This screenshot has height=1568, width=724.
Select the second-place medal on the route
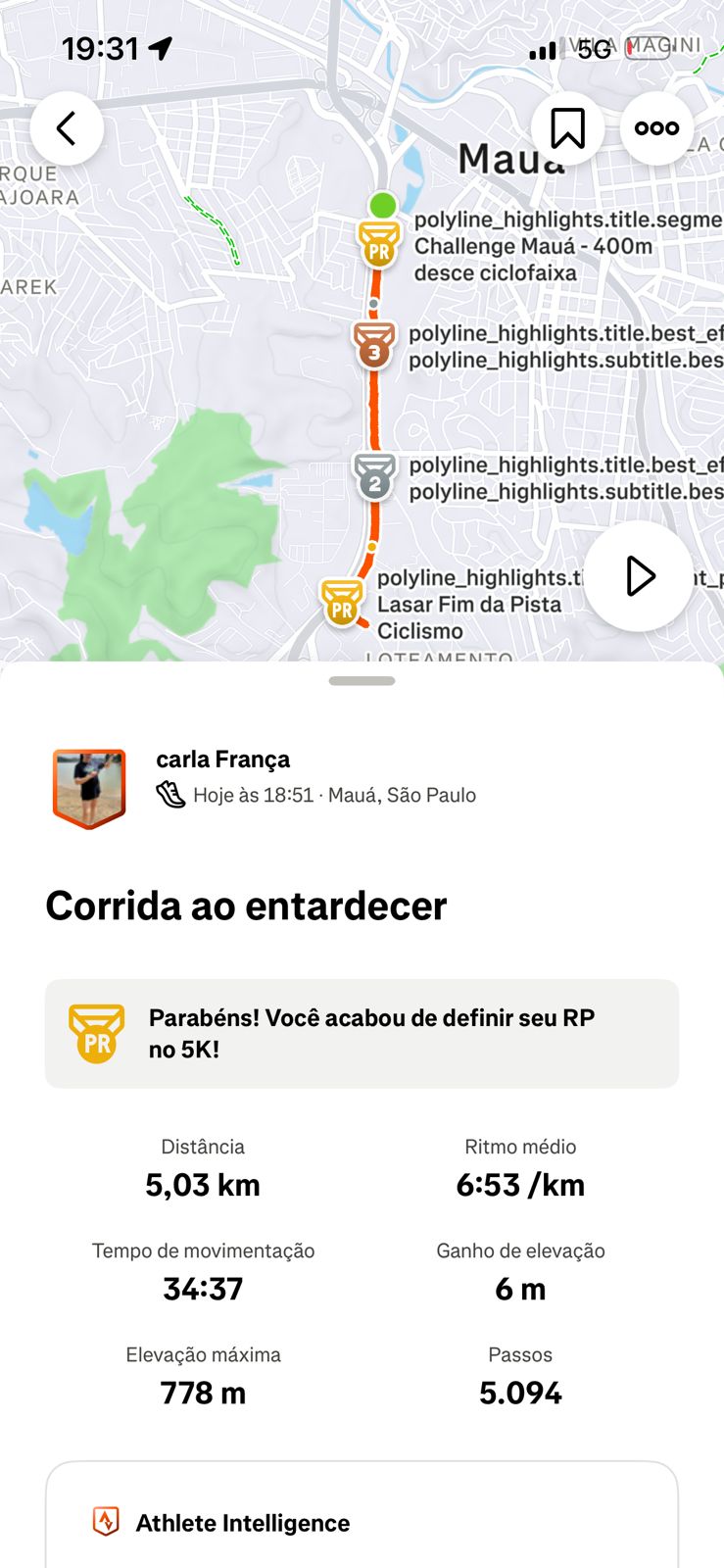pos(374,476)
